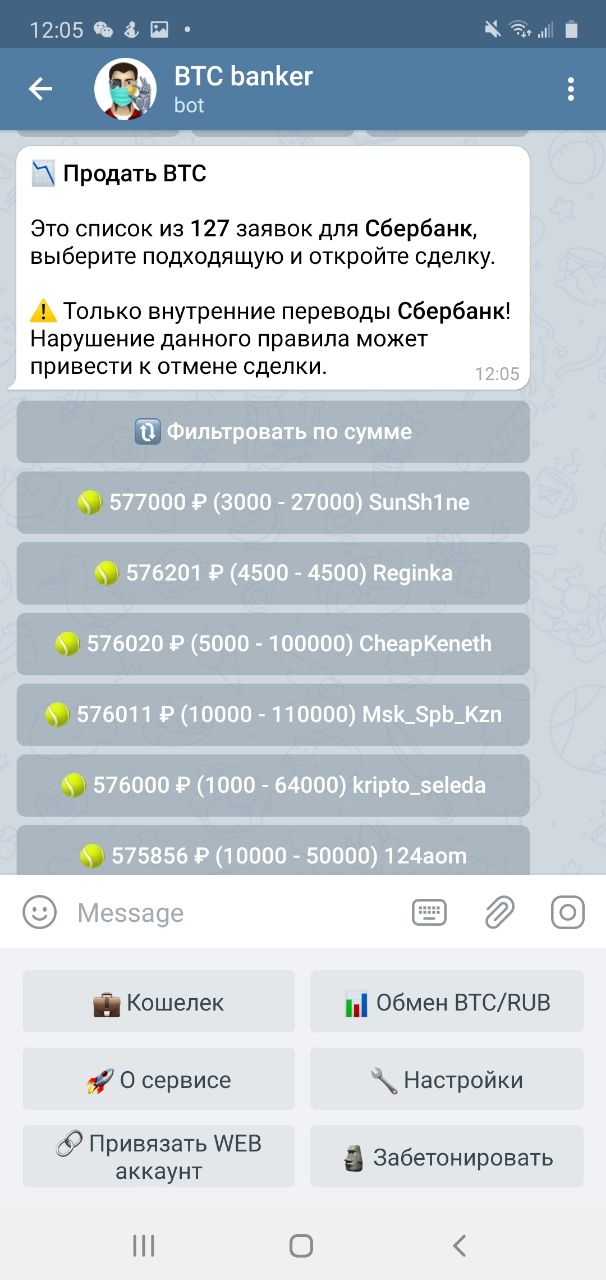Image resolution: width=606 pixels, height=1280 pixels.
Task: Select the SunSh1ne 577000 ₽ offer
Action: coord(273,503)
